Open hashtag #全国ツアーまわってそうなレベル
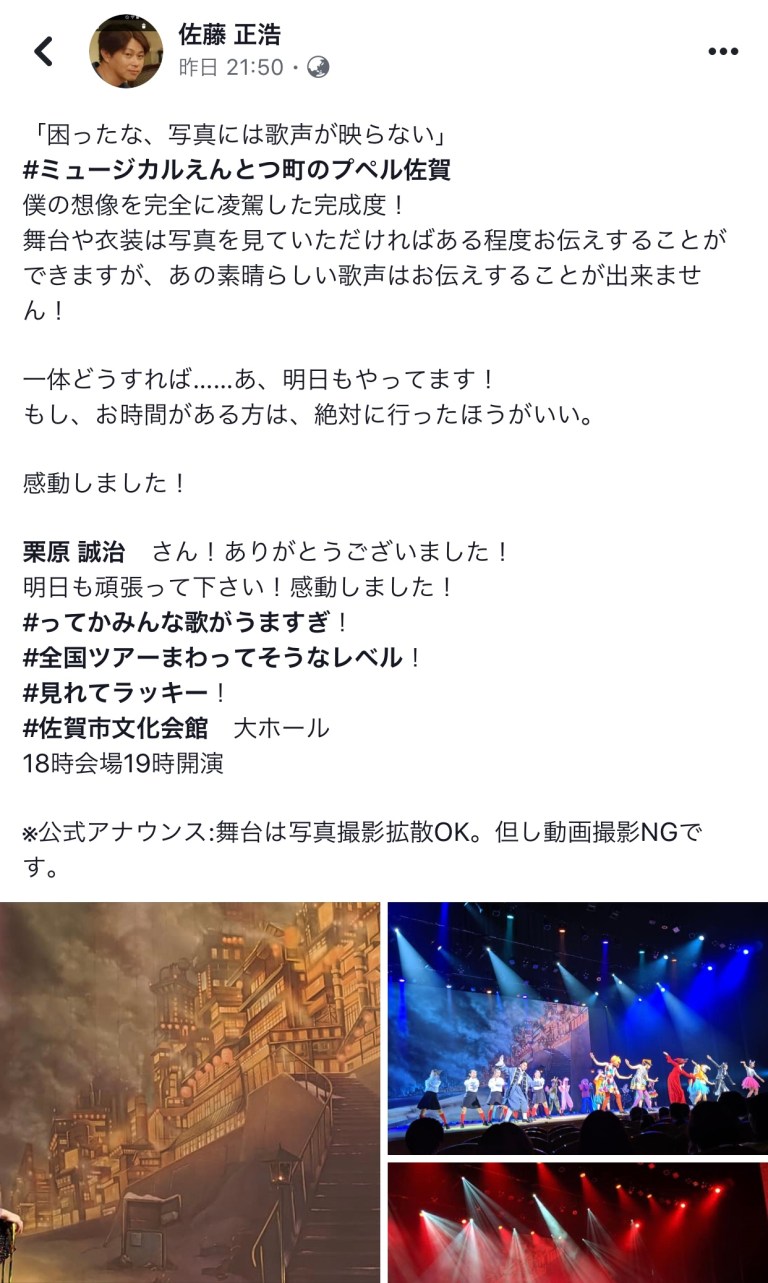Viewport: 768px width, 1283px height. [x=212, y=657]
